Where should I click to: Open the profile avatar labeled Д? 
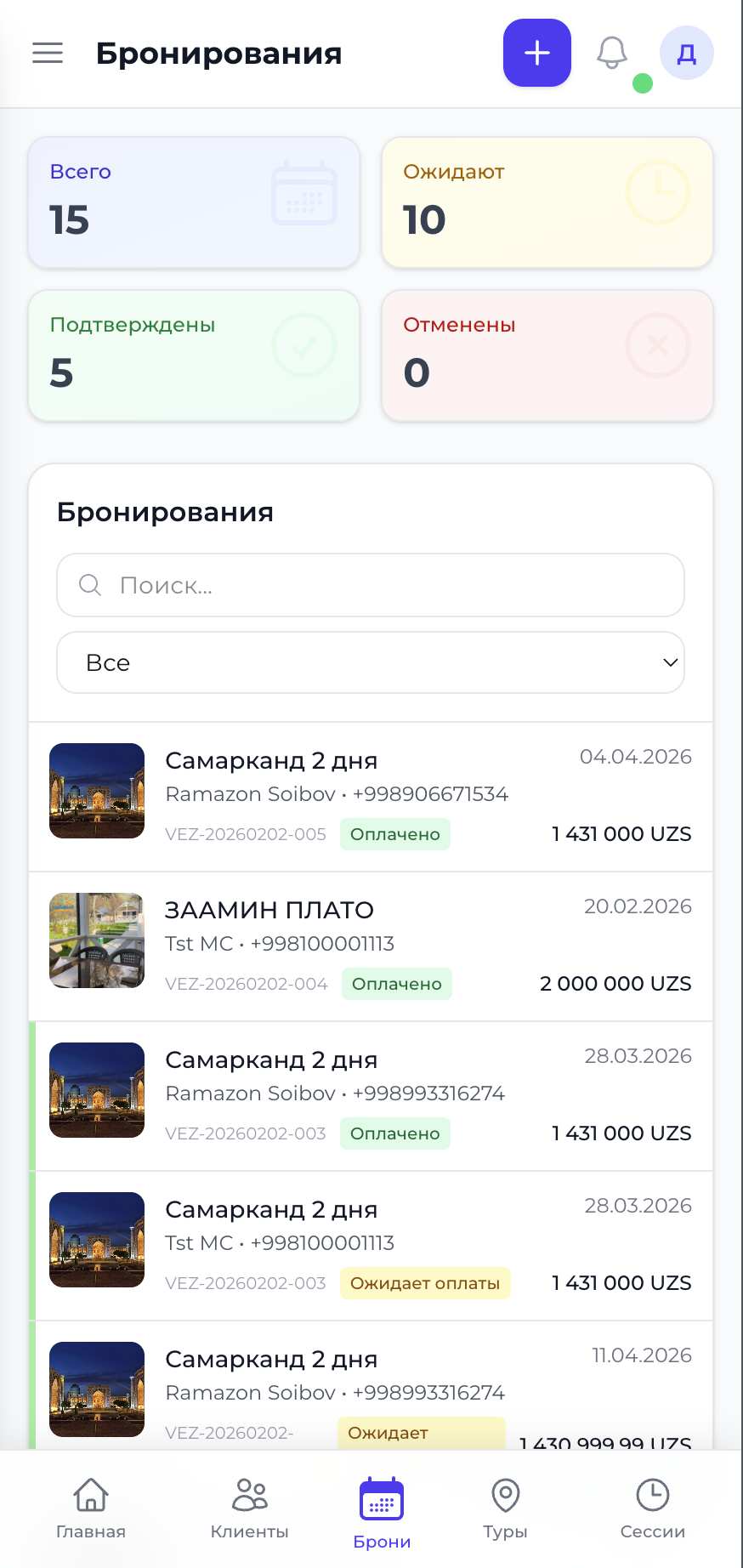(x=686, y=53)
